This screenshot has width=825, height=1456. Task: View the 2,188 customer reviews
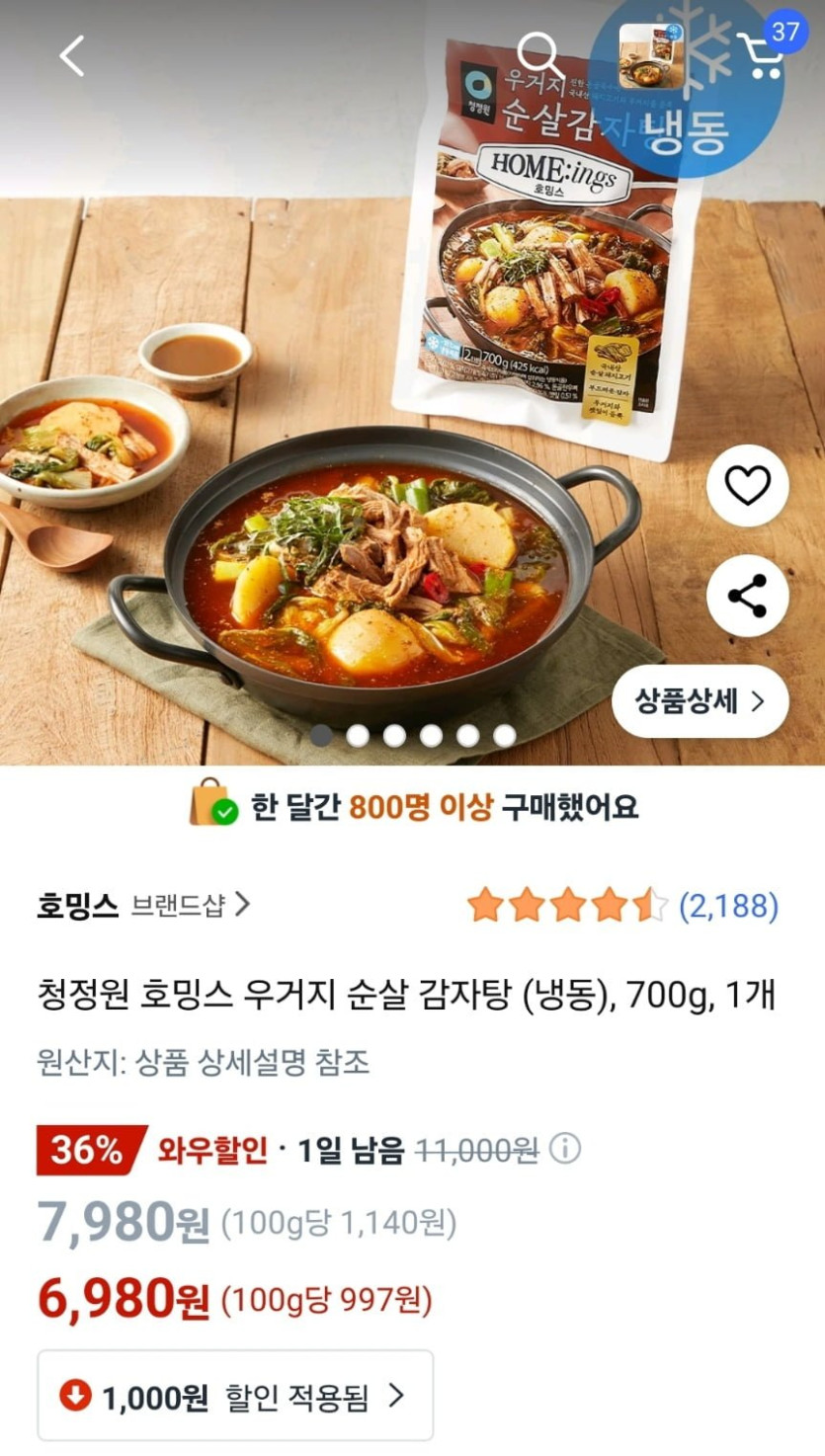(x=727, y=906)
